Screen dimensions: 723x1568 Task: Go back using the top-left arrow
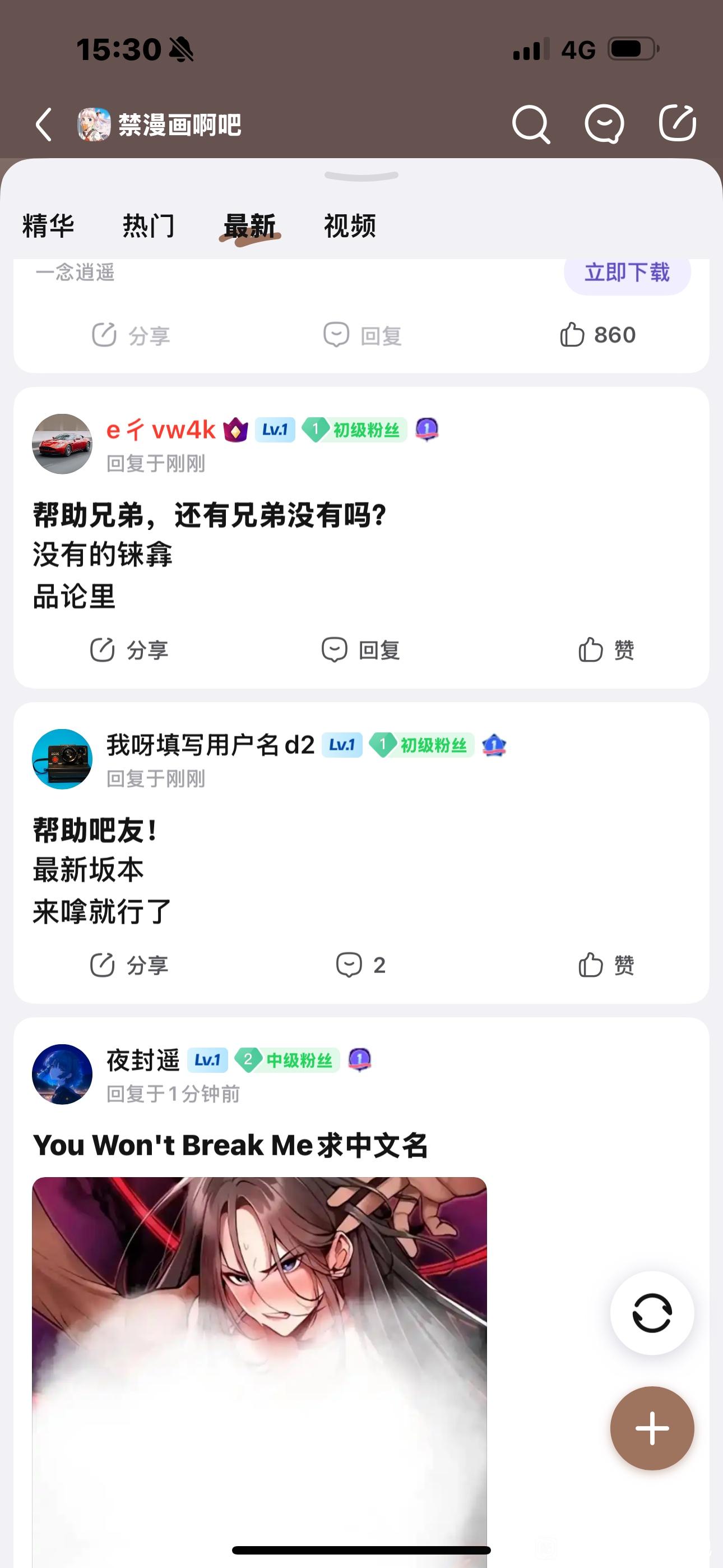(44, 125)
